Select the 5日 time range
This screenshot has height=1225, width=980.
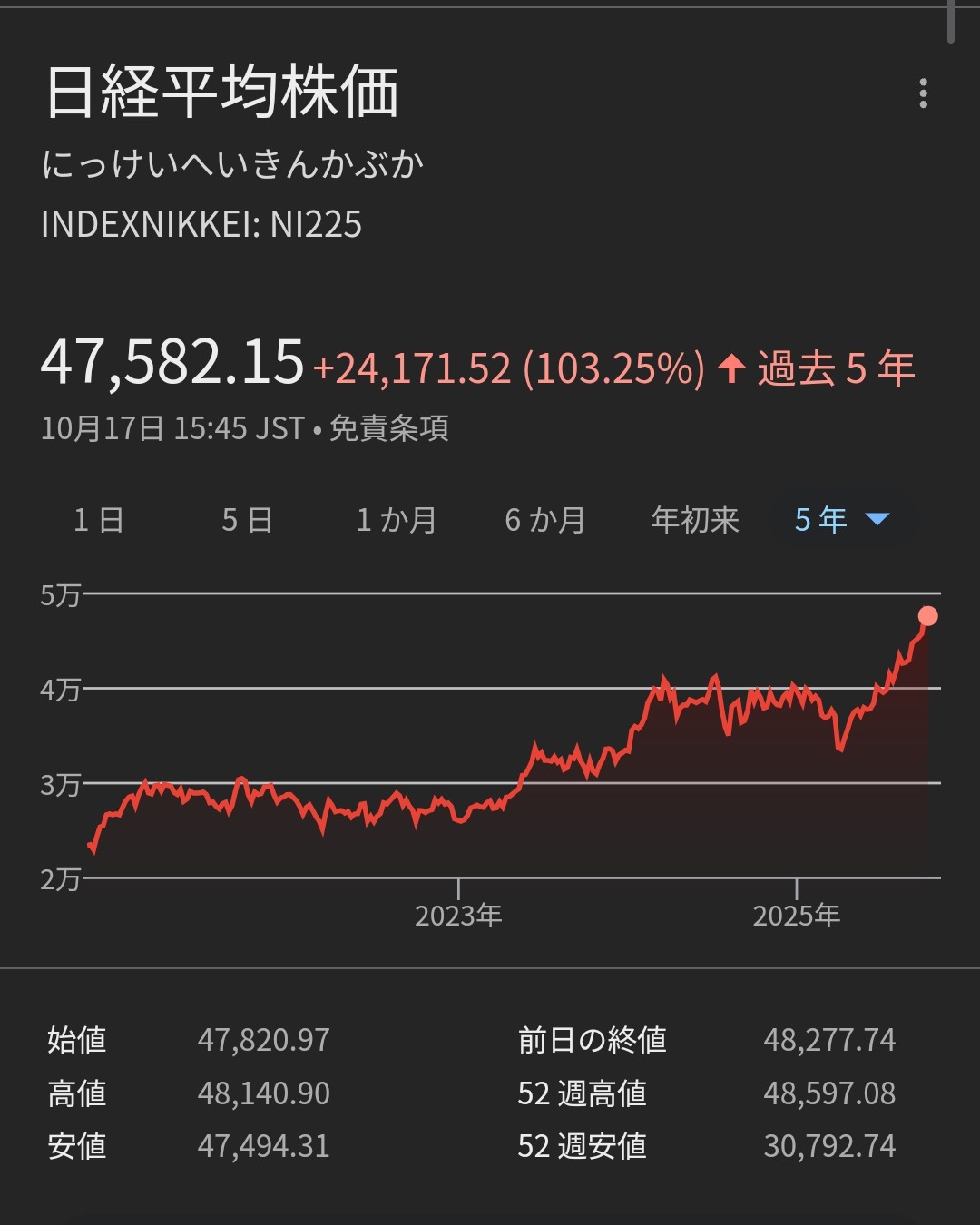[x=247, y=520]
